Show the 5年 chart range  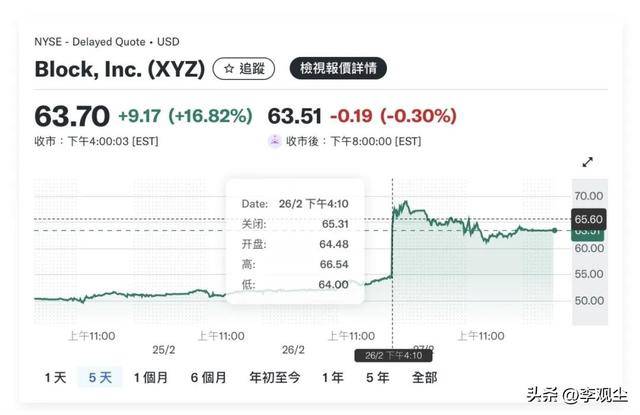377,377
